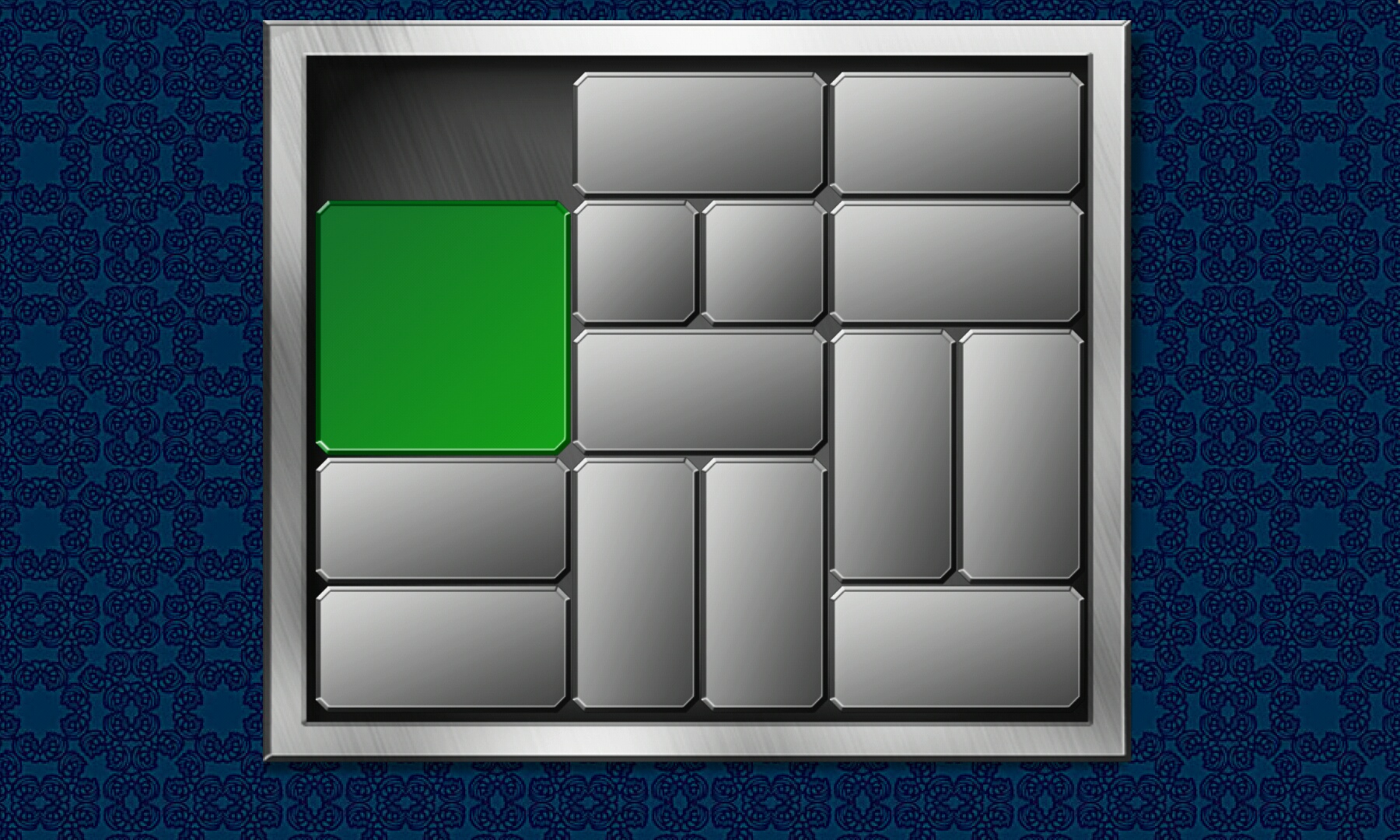This screenshot has height=840, width=1400.
Task: Select the green square block
Action: click(x=443, y=327)
